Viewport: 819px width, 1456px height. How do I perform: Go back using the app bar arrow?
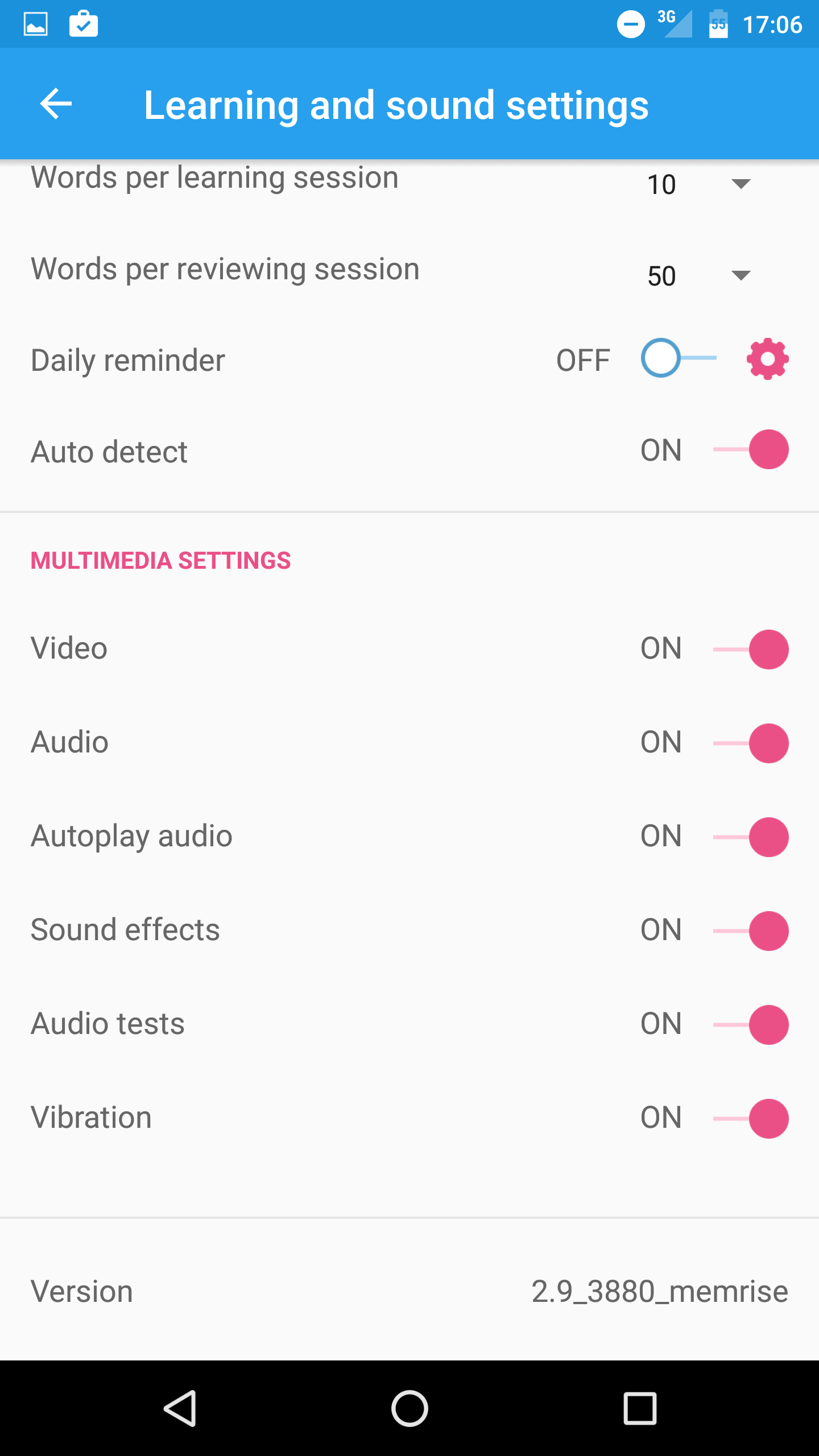coord(56,104)
